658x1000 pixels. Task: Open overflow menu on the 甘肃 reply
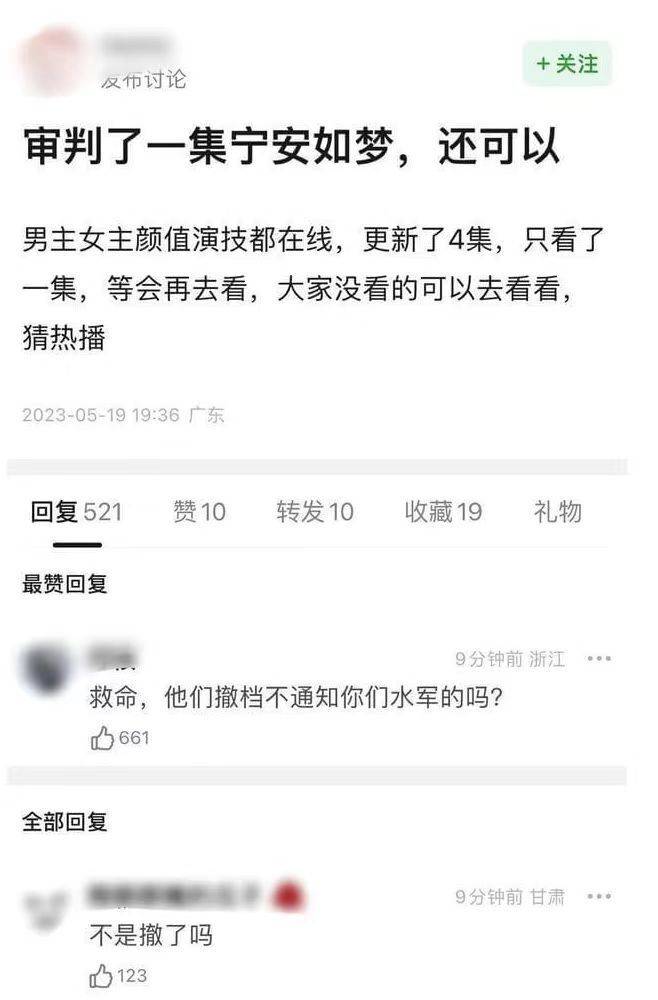click(599, 897)
